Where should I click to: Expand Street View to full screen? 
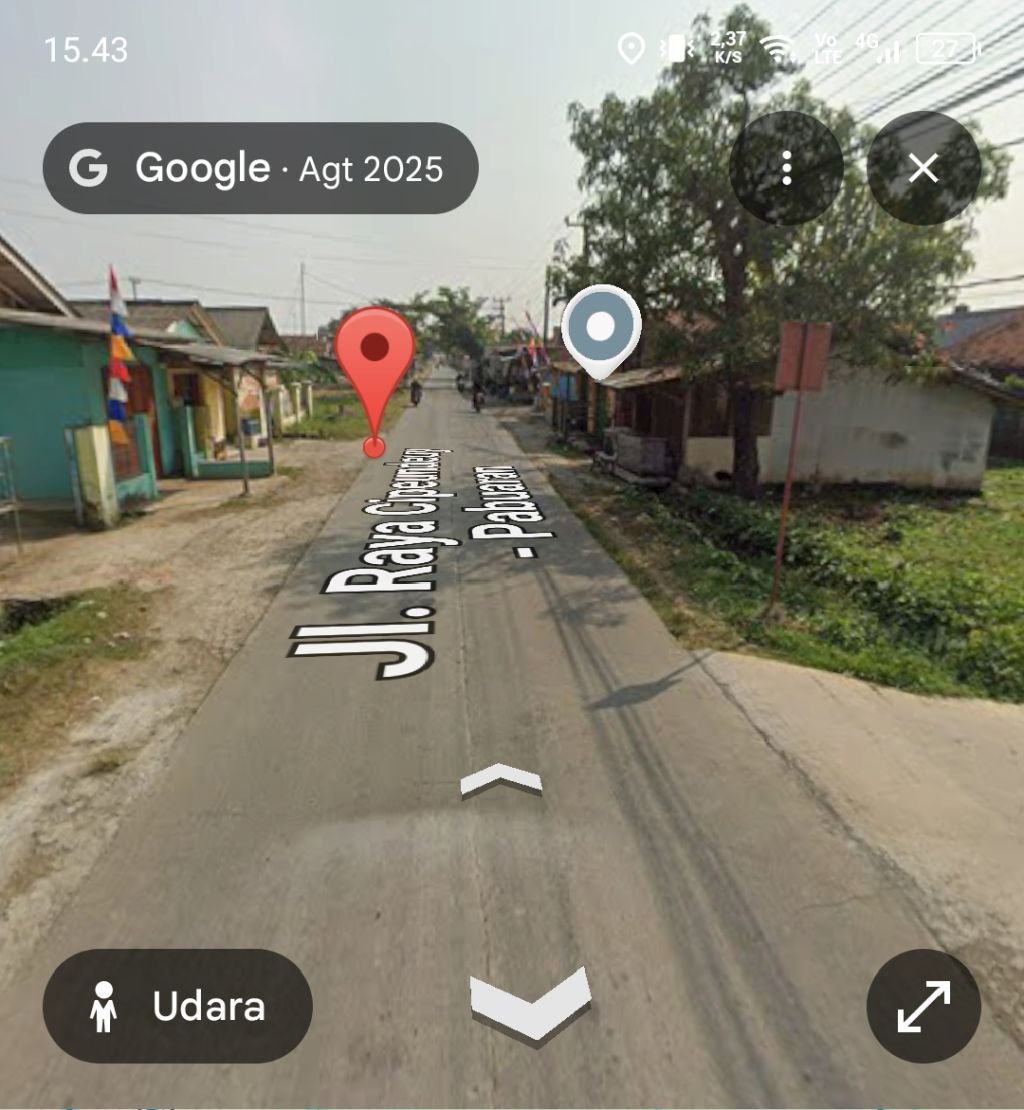(x=923, y=1006)
